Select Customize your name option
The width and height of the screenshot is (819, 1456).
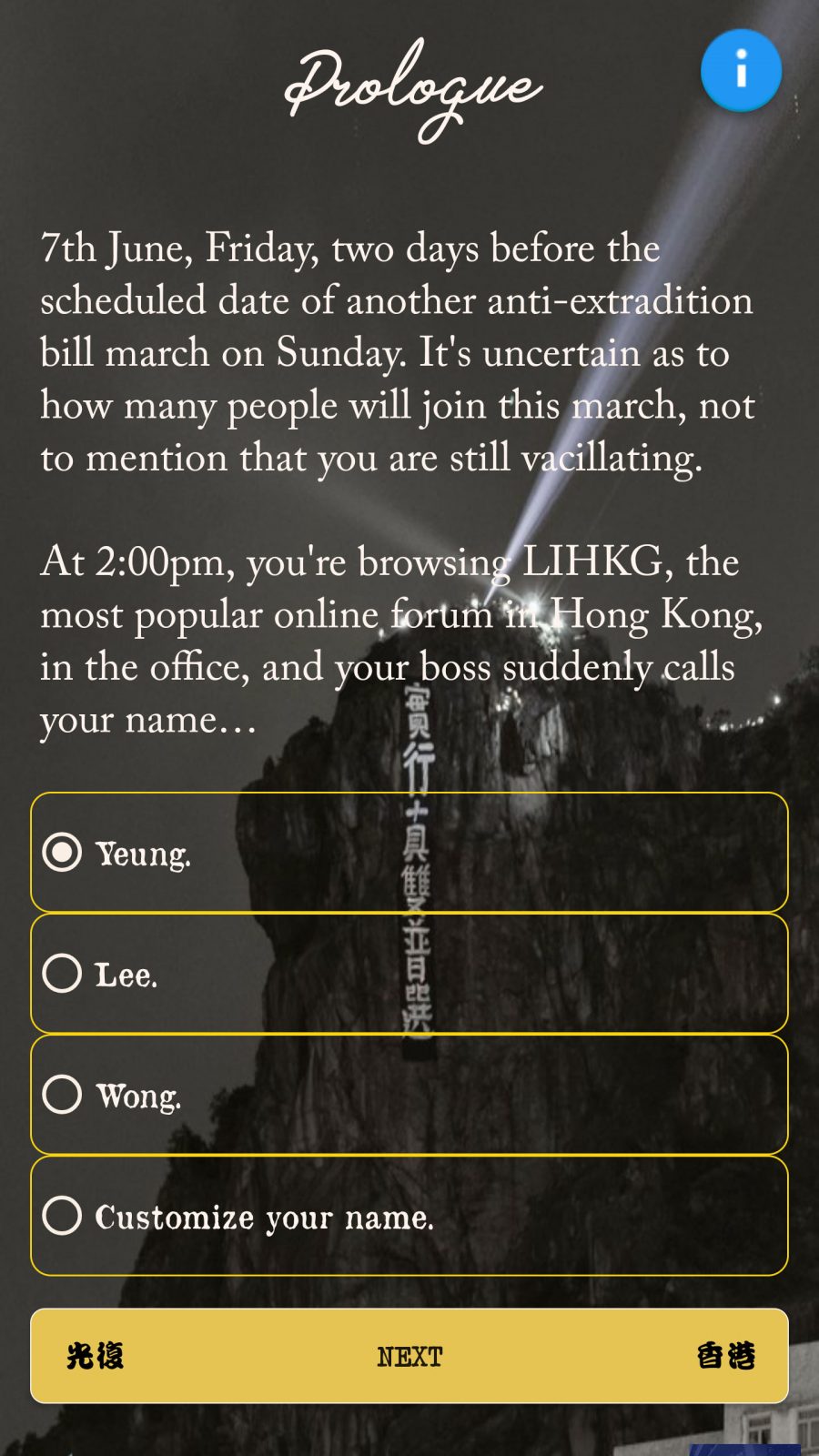coord(409,1216)
